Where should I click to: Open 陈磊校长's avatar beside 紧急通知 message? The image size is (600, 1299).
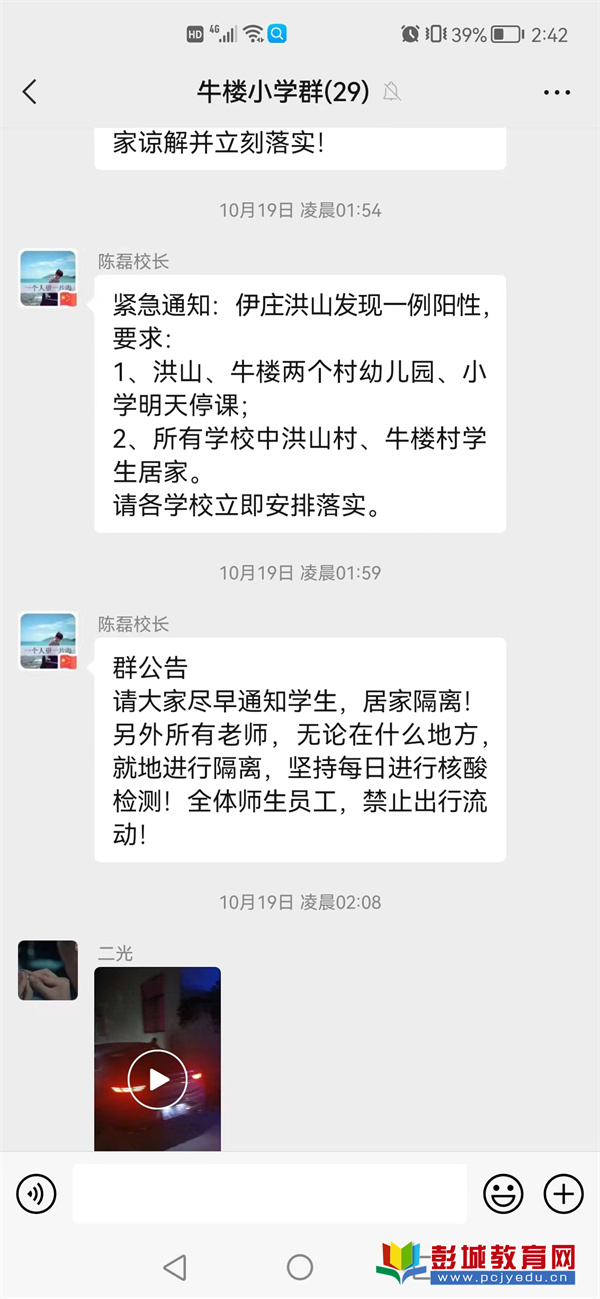[48, 279]
